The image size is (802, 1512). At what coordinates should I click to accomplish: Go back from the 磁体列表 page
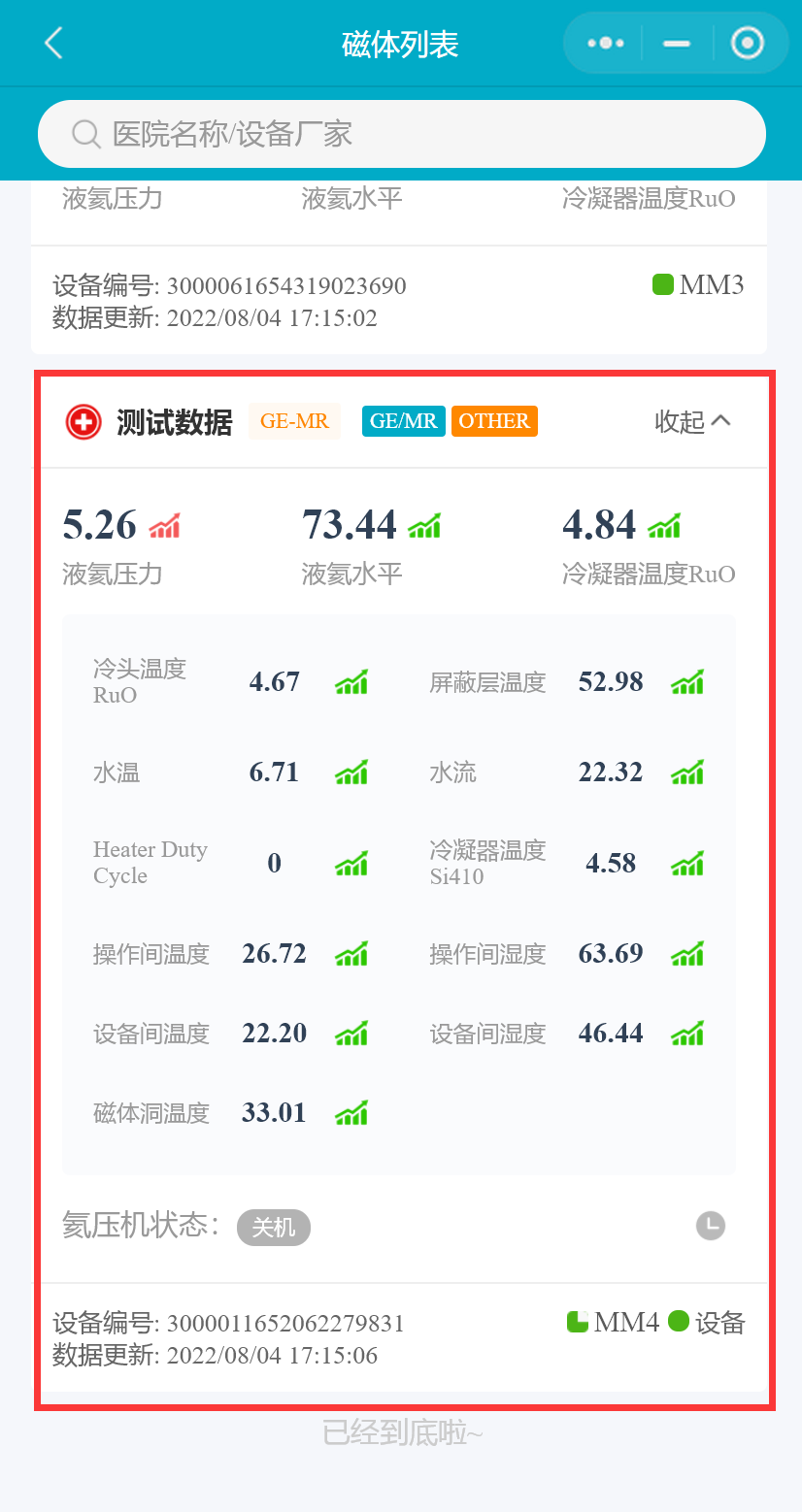(x=53, y=44)
